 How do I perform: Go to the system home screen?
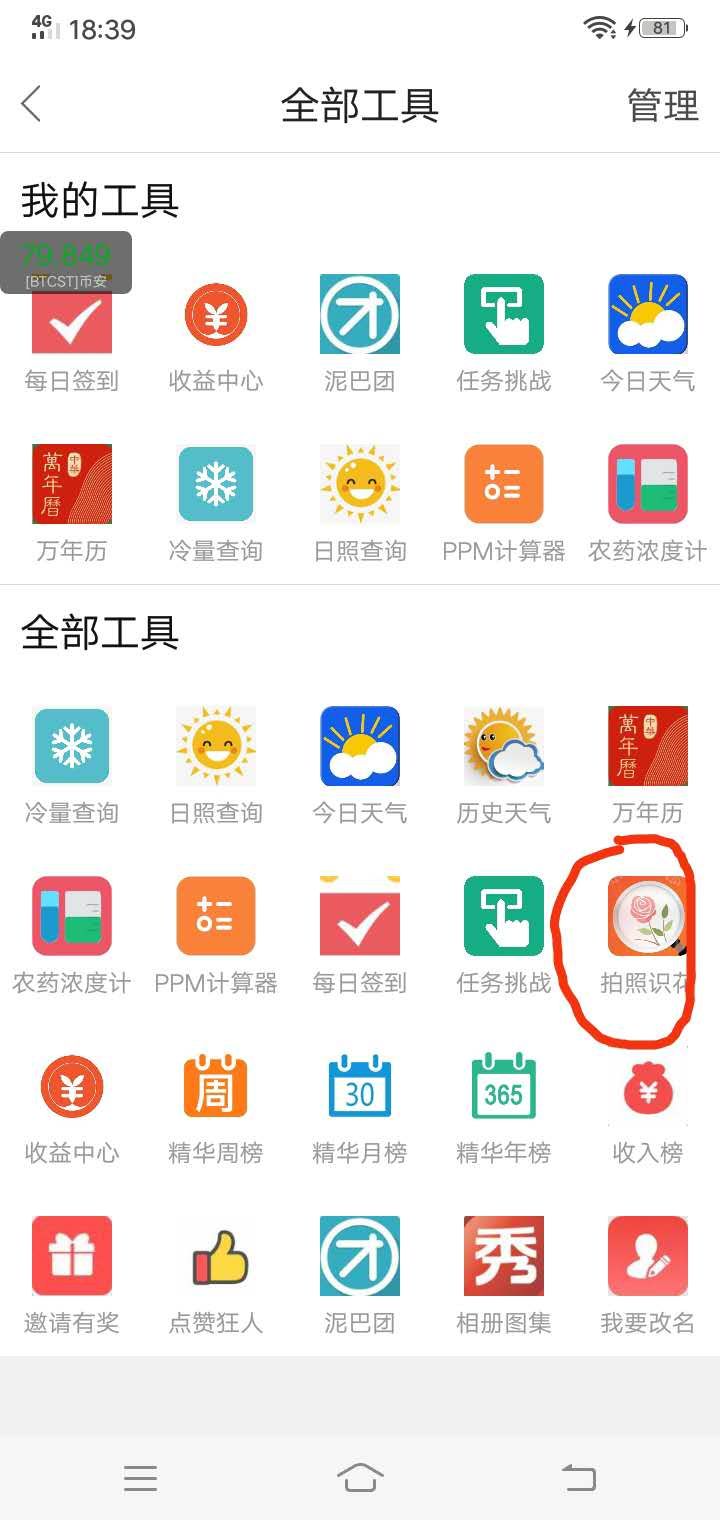coord(360,1476)
